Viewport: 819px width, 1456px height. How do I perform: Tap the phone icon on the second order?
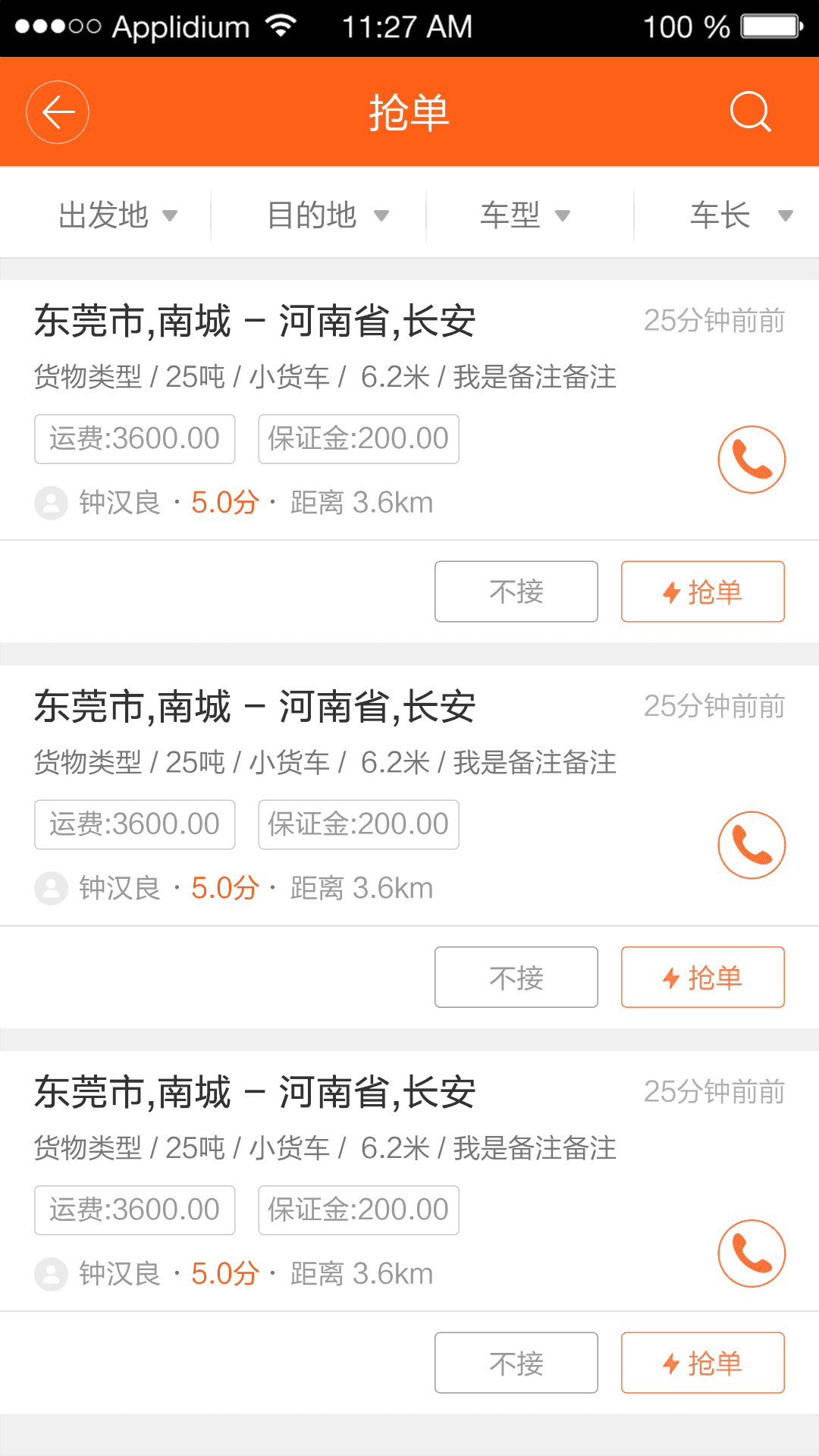[x=752, y=845]
